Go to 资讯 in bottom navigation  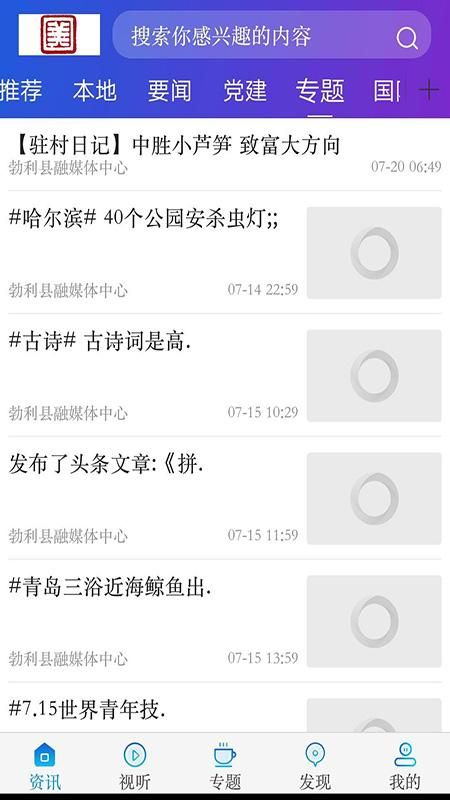45,765
